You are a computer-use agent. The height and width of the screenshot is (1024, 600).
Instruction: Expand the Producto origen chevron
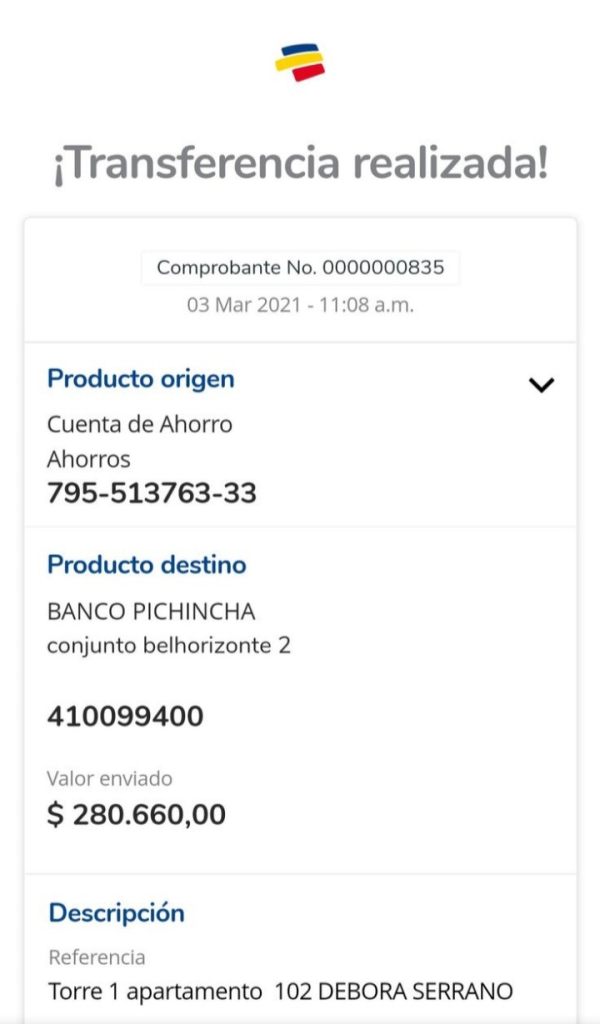click(x=541, y=385)
